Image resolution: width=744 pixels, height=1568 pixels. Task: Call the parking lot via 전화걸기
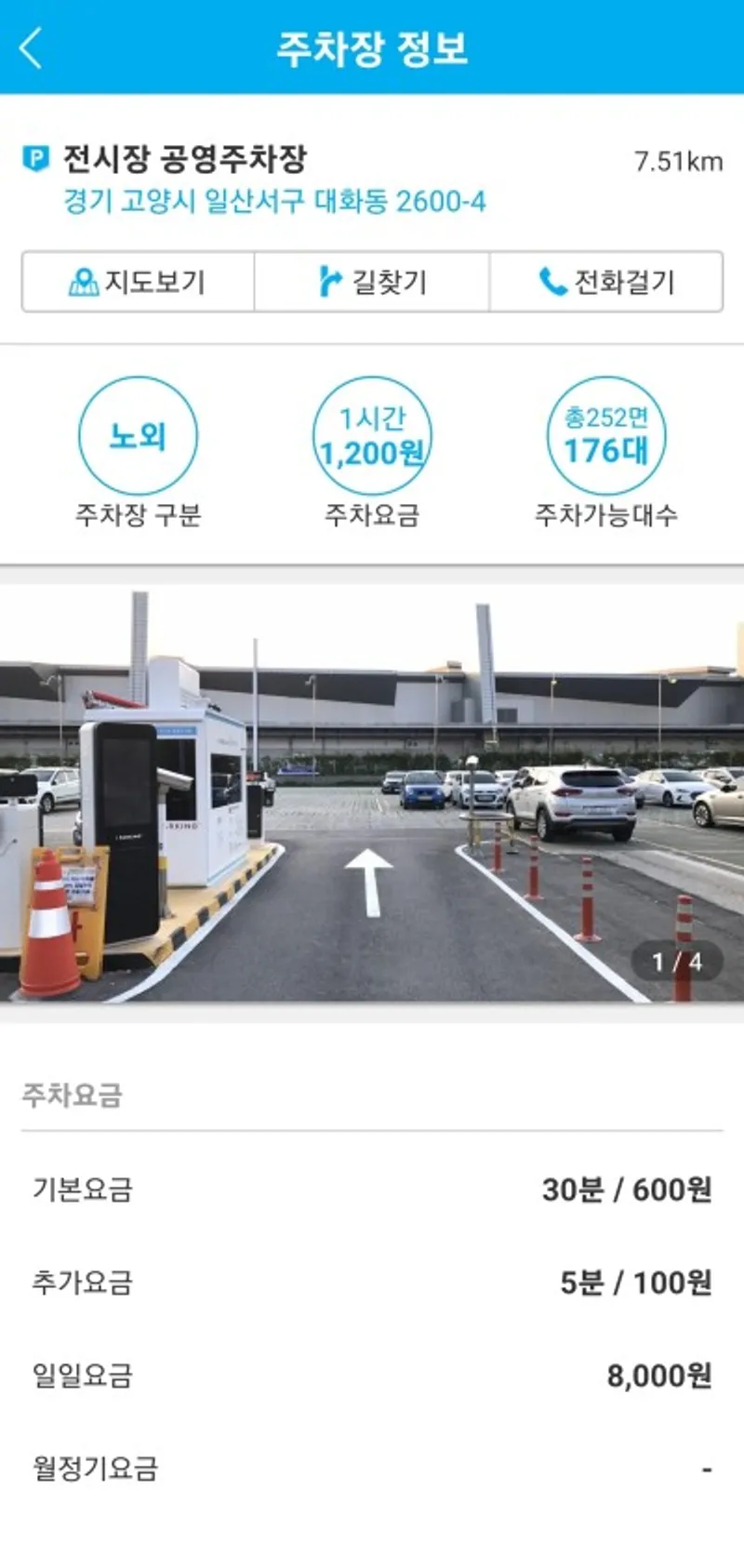[x=606, y=281]
